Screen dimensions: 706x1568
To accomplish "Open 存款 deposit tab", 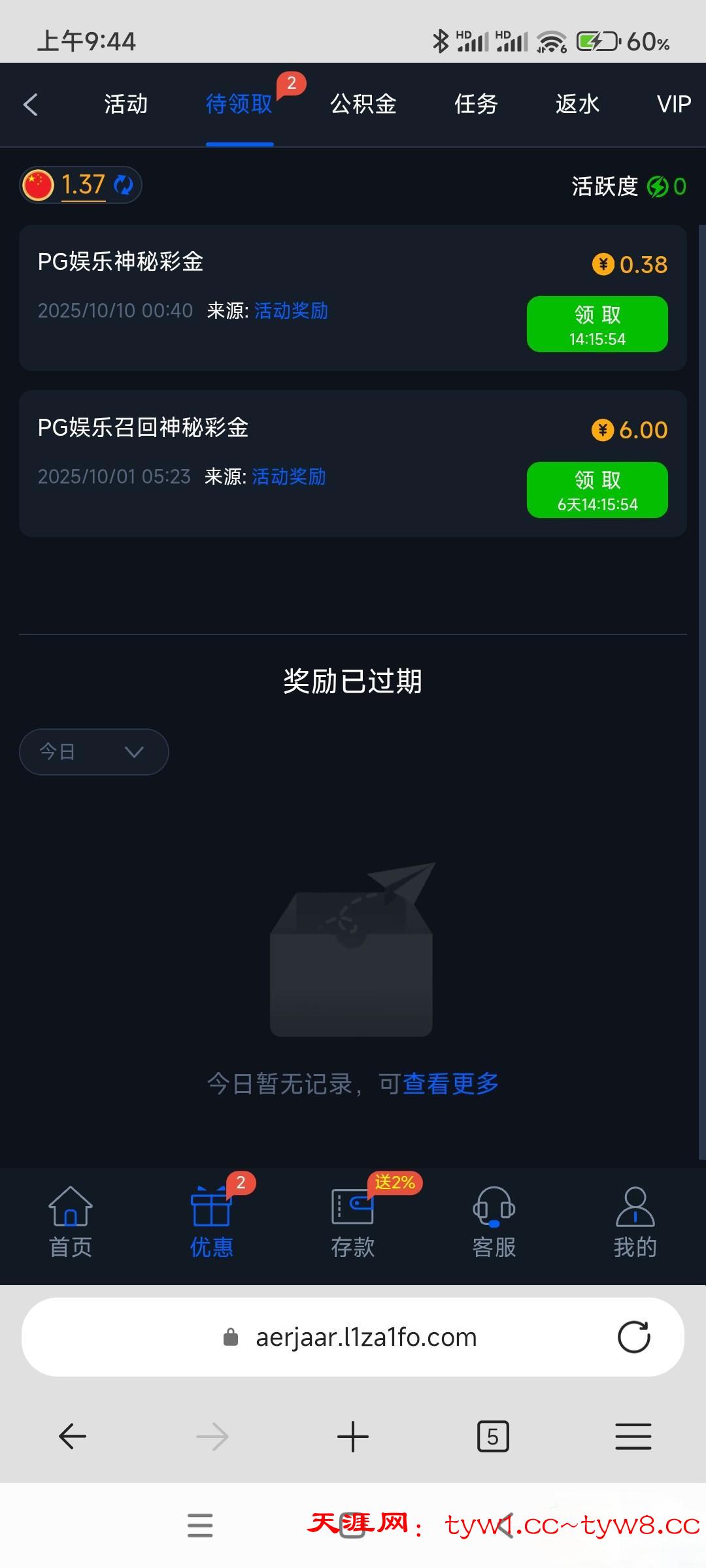I will pos(352,1223).
